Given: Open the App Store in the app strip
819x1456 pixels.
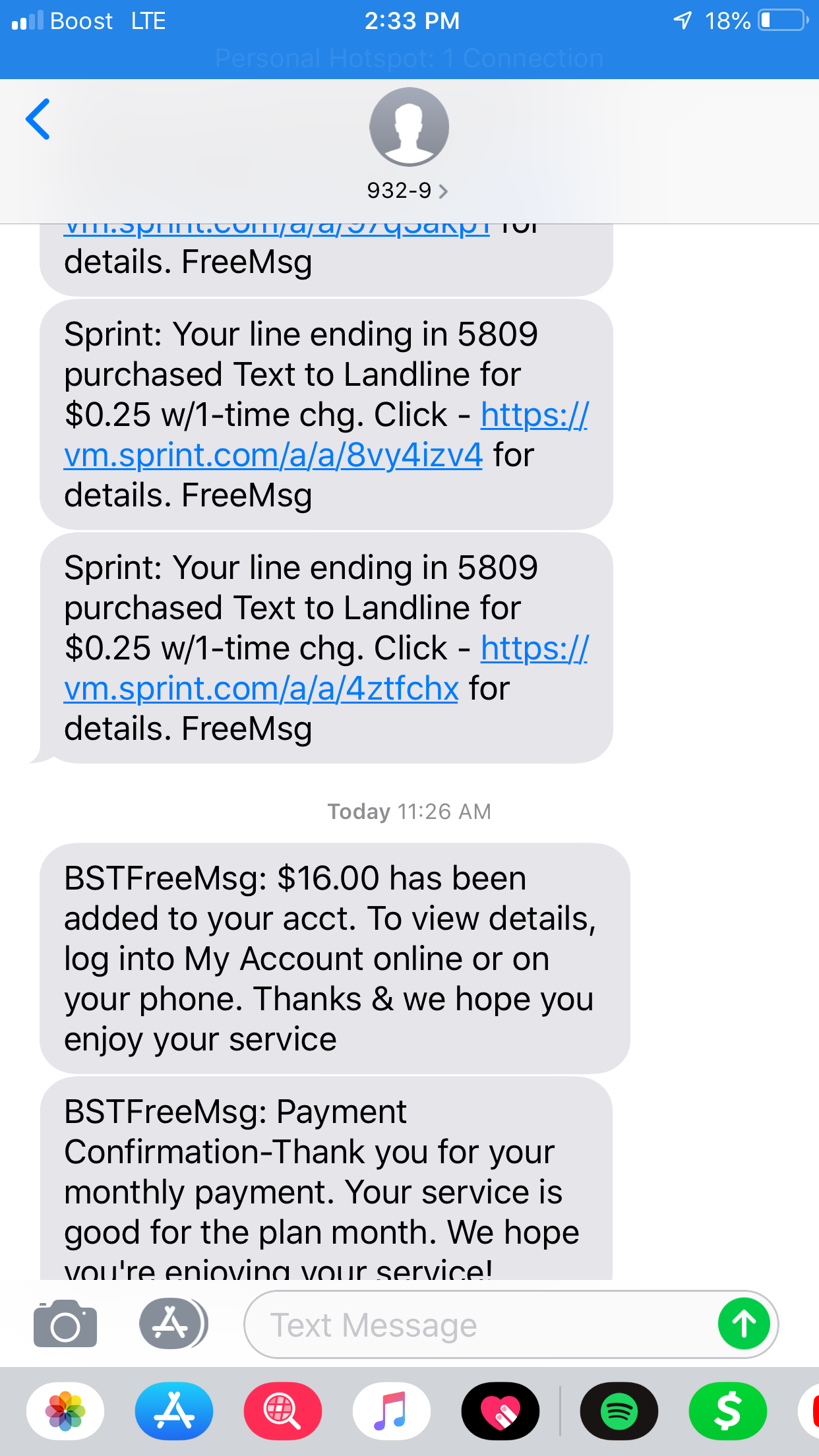Looking at the screenshot, I should tap(174, 1411).
